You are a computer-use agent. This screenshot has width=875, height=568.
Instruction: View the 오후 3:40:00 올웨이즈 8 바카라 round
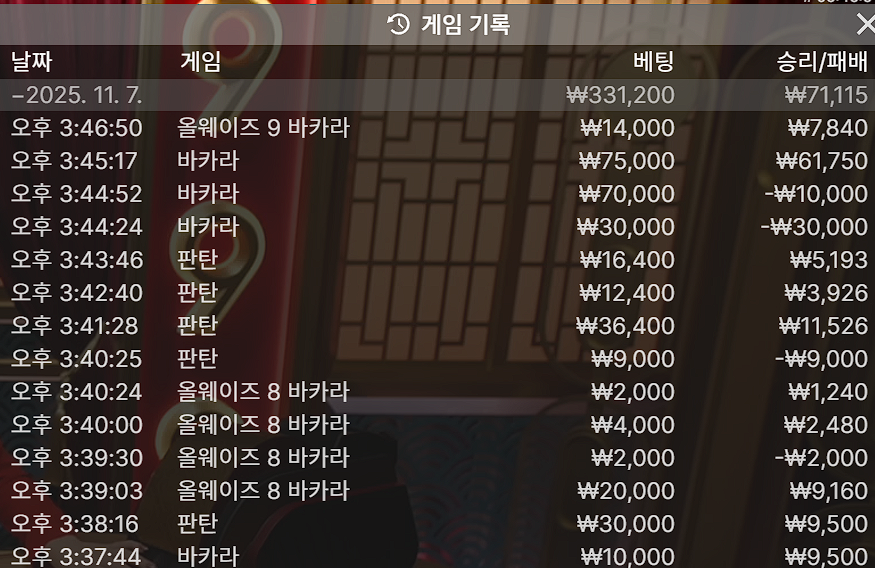[x=437, y=425]
